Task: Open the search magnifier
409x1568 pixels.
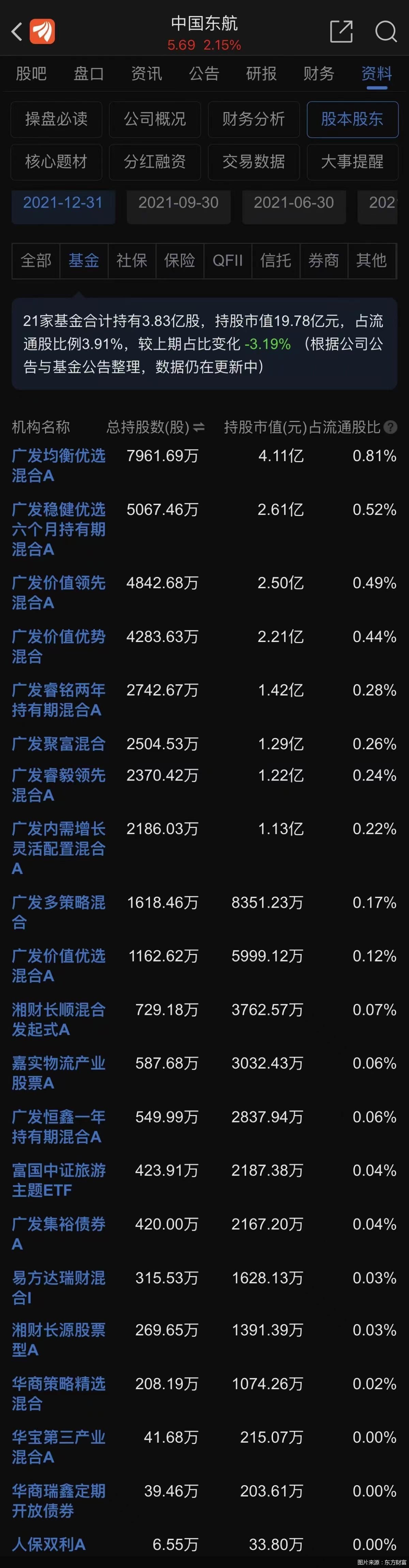Action: (385, 32)
